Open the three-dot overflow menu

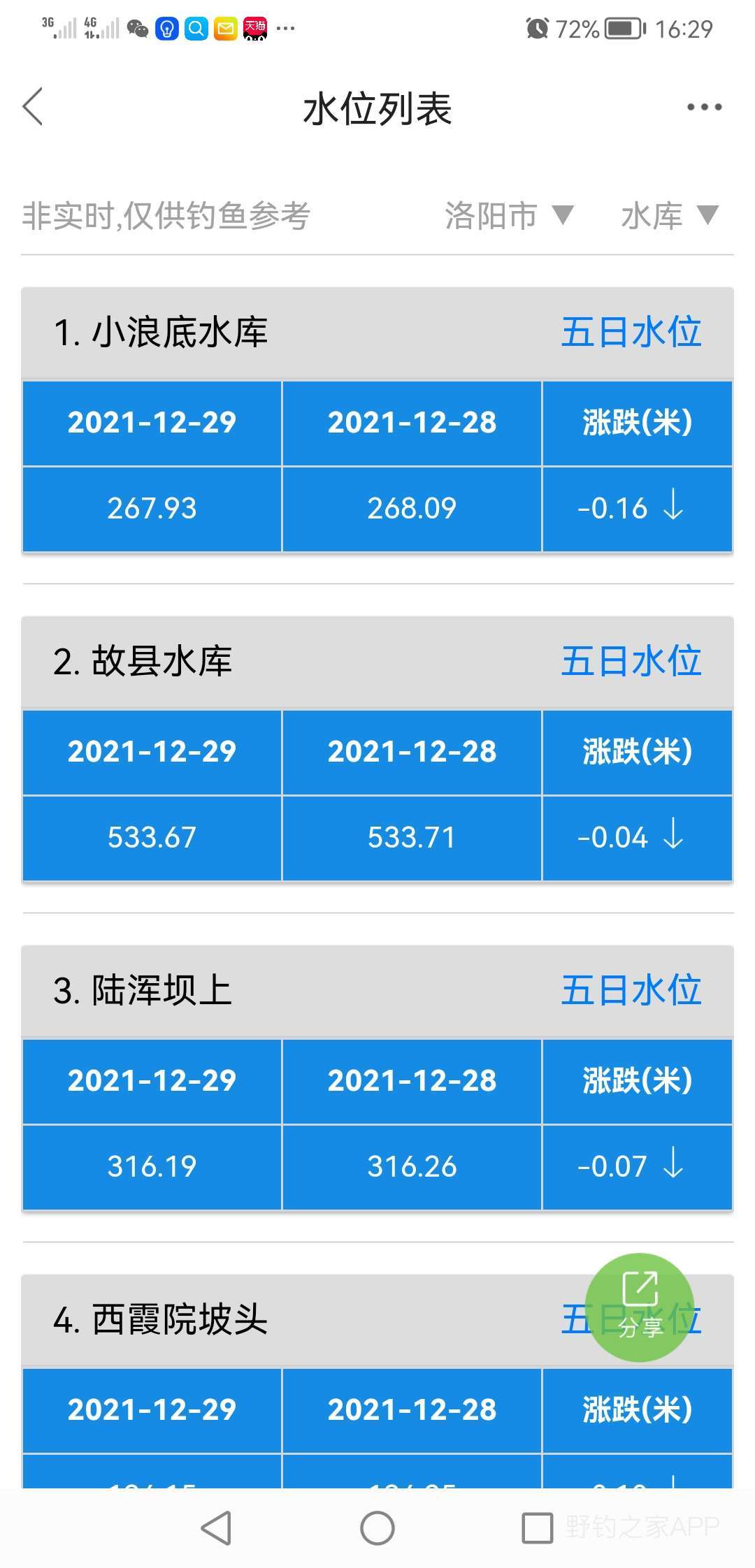click(x=704, y=107)
